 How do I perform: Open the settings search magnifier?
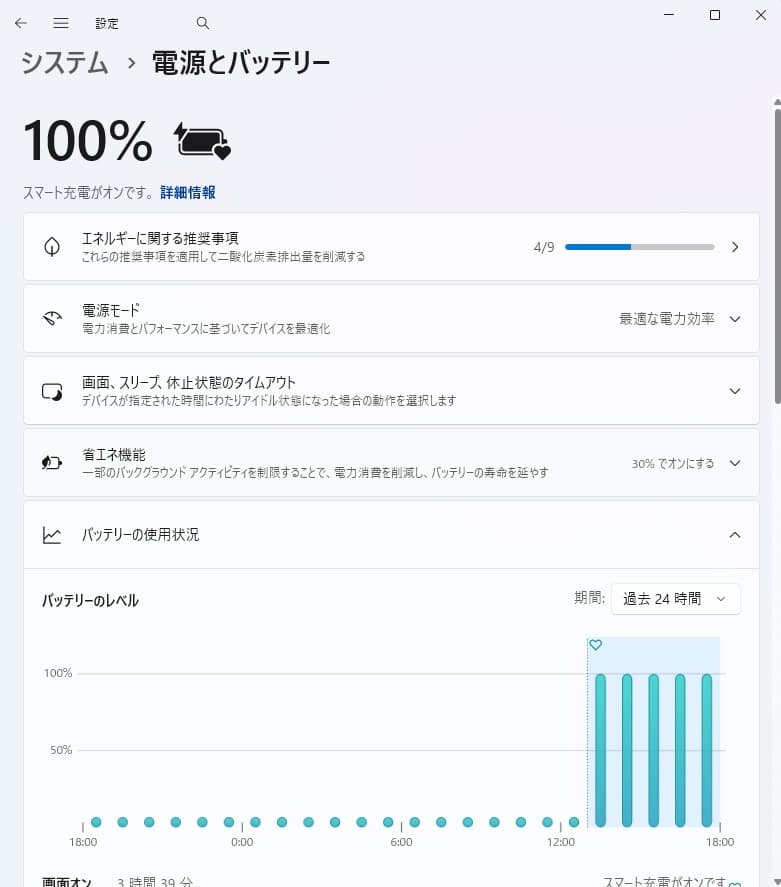point(202,22)
